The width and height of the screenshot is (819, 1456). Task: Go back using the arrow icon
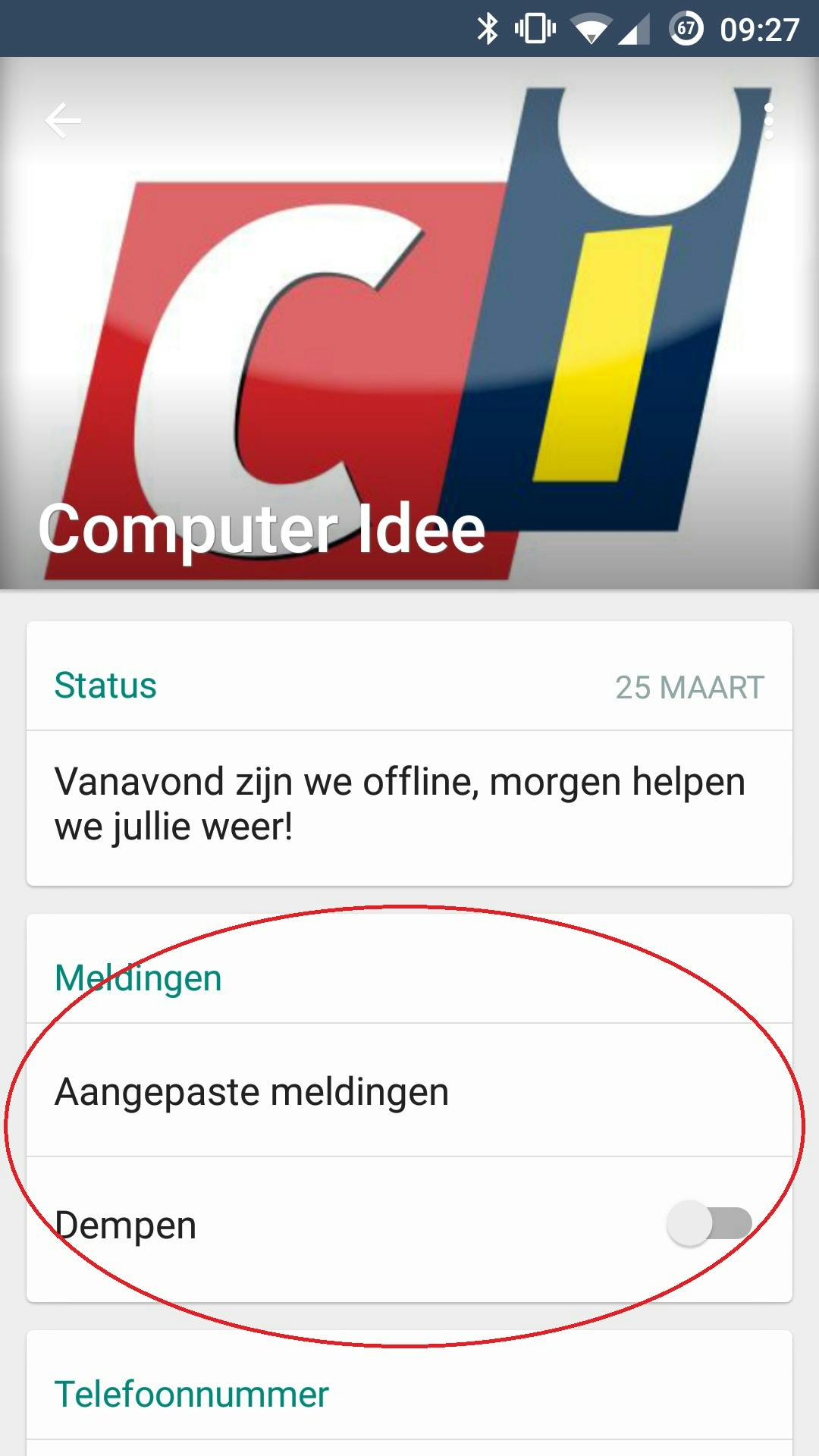63,121
